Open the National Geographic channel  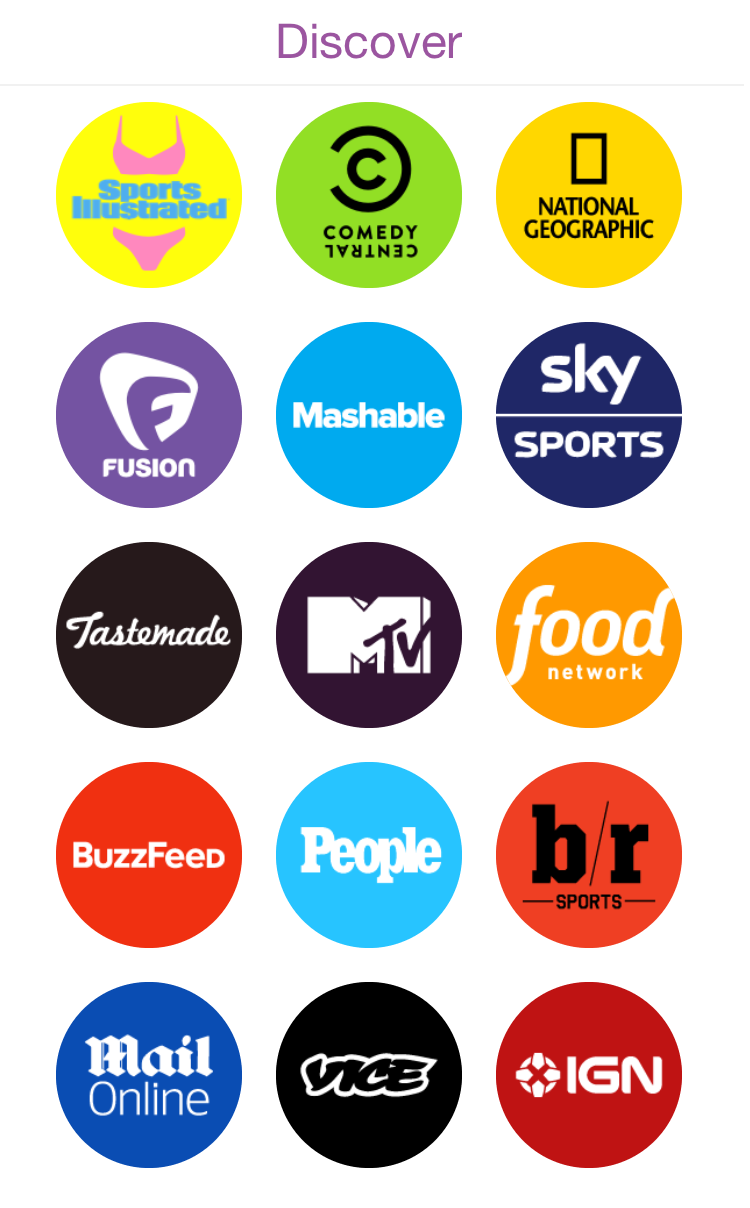[589, 195]
